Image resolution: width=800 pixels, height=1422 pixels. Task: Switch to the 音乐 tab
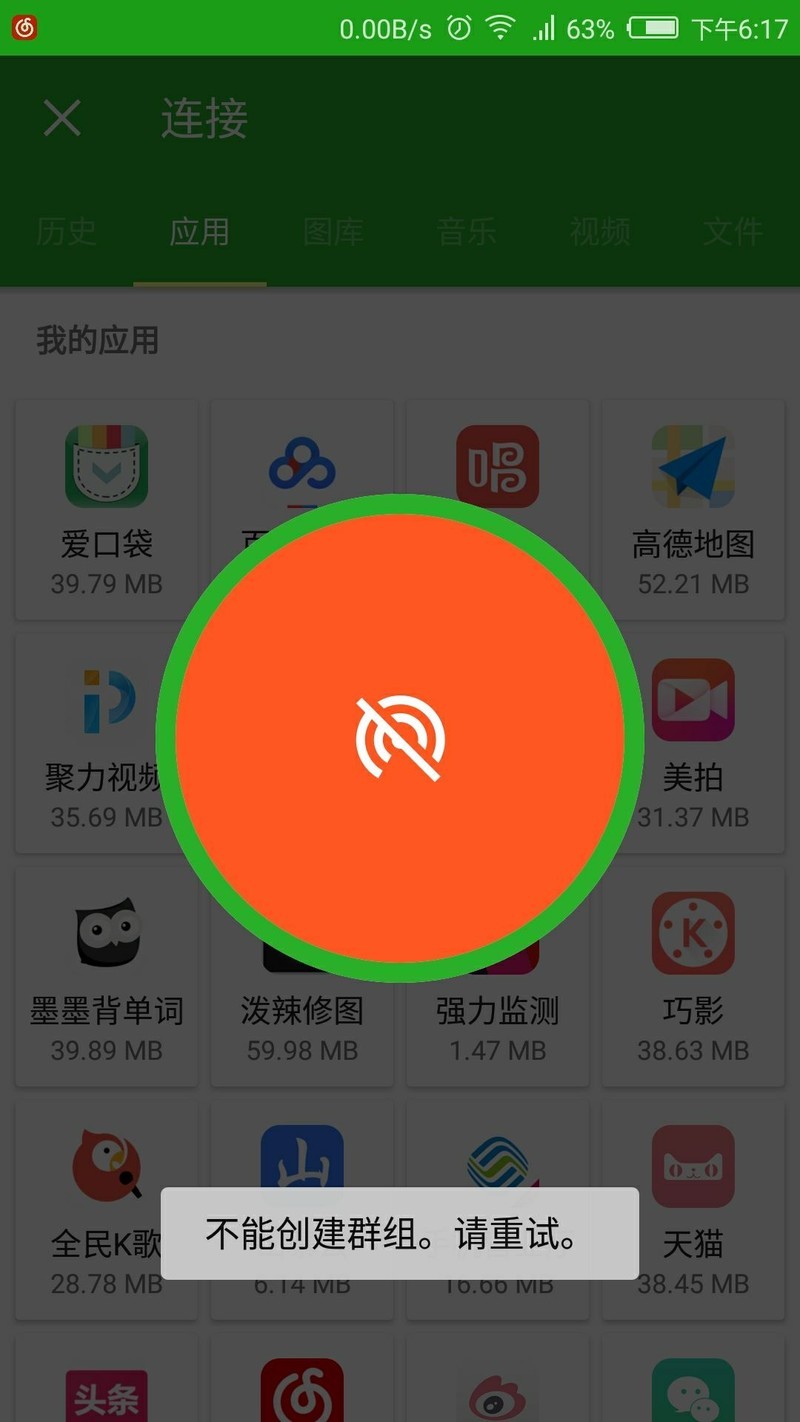(x=467, y=232)
